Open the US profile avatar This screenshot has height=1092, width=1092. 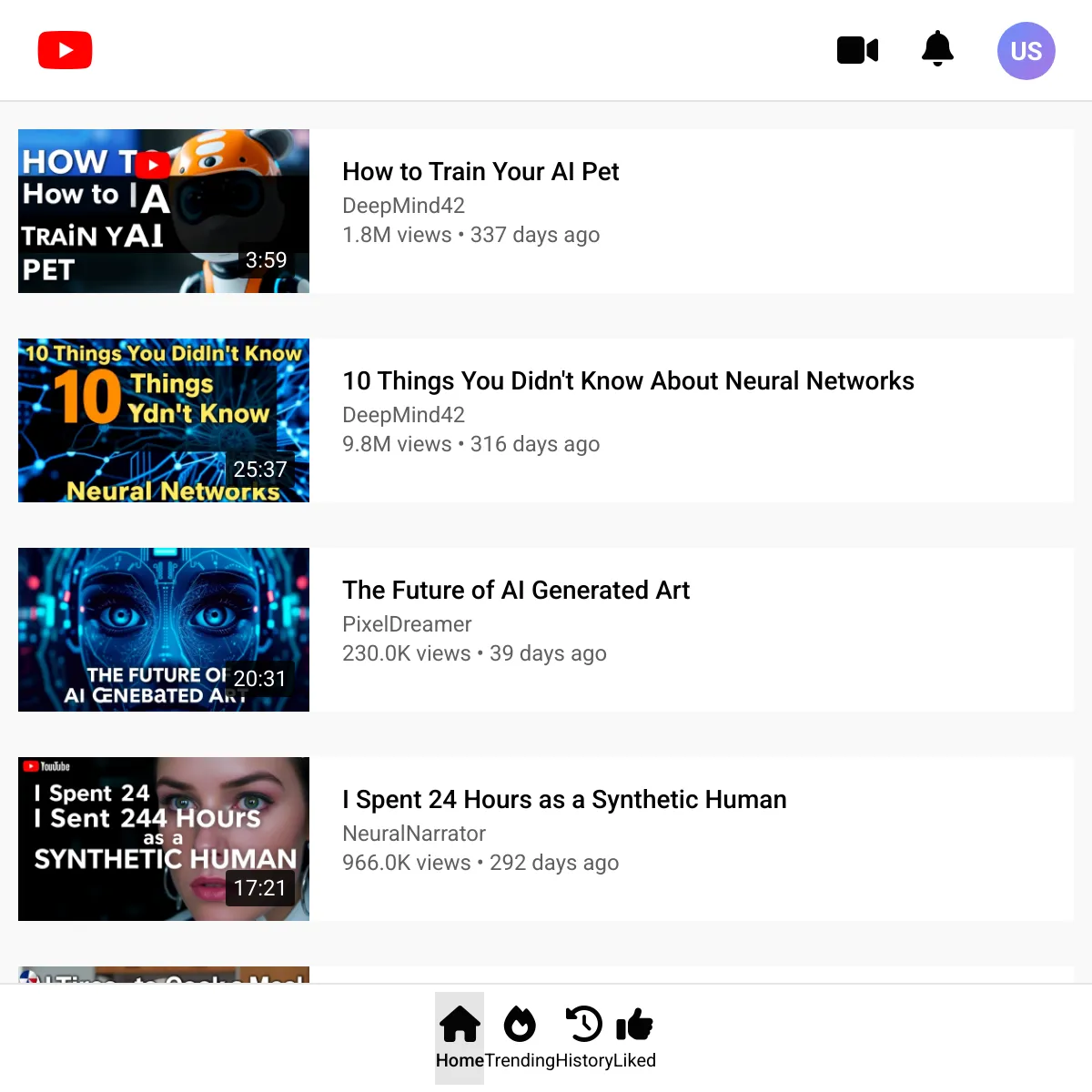(1026, 51)
